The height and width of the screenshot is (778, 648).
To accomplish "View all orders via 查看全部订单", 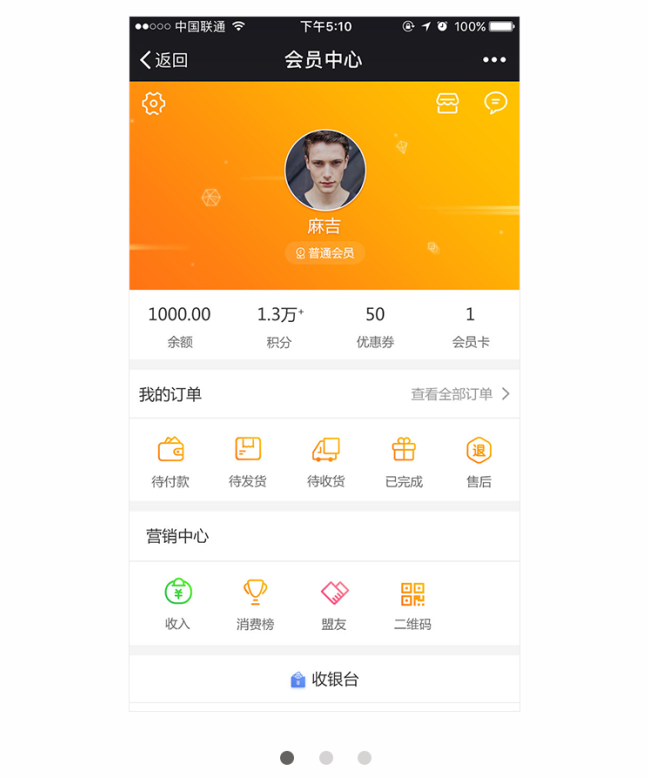I will [x=460, y=394].
